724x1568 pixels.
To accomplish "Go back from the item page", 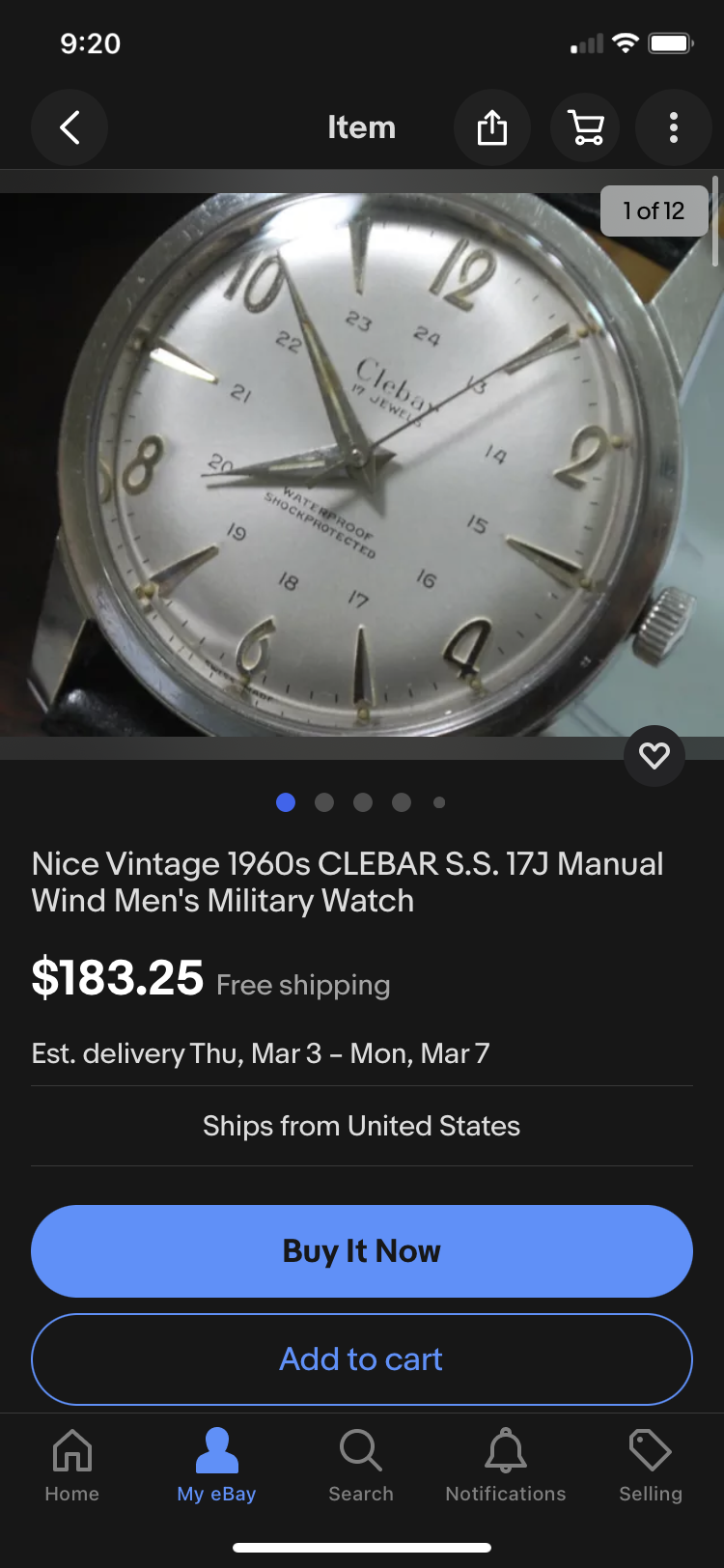I will click(70, 127).
